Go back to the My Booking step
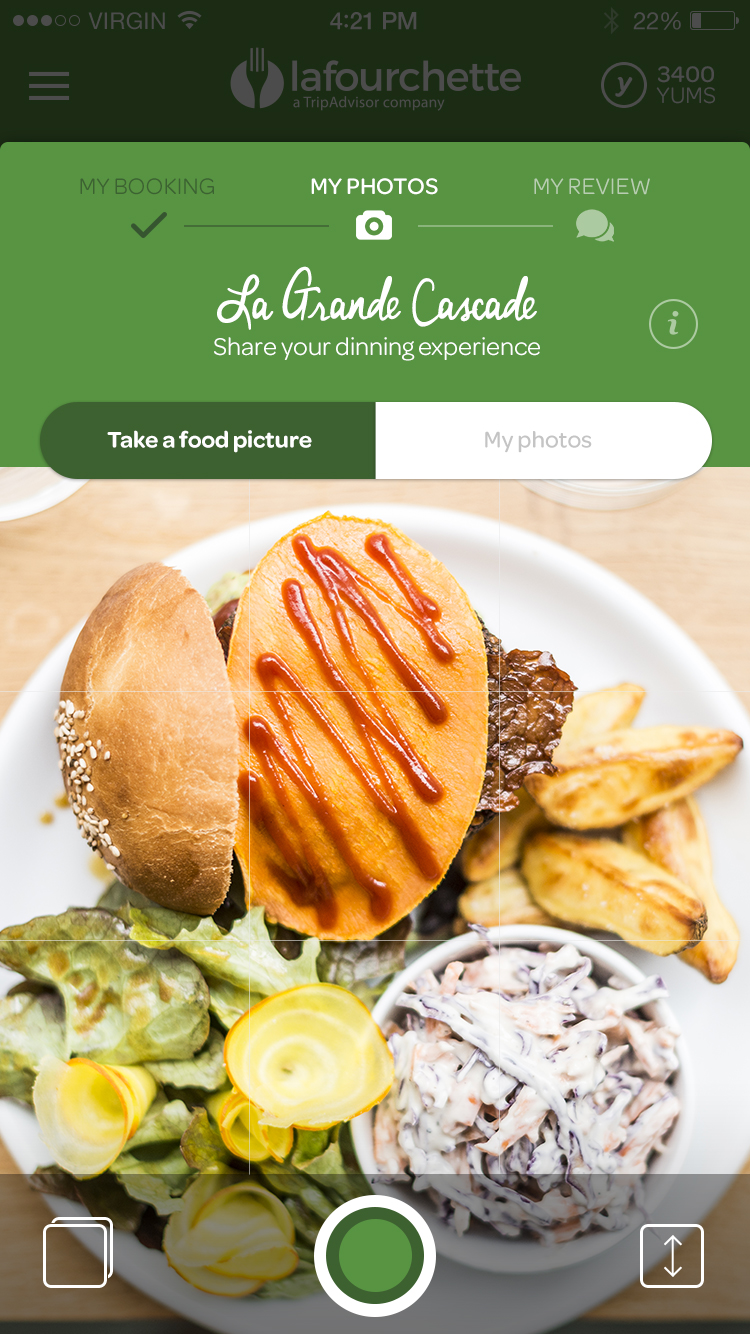The image size is (750, 1334). [147, 205]
